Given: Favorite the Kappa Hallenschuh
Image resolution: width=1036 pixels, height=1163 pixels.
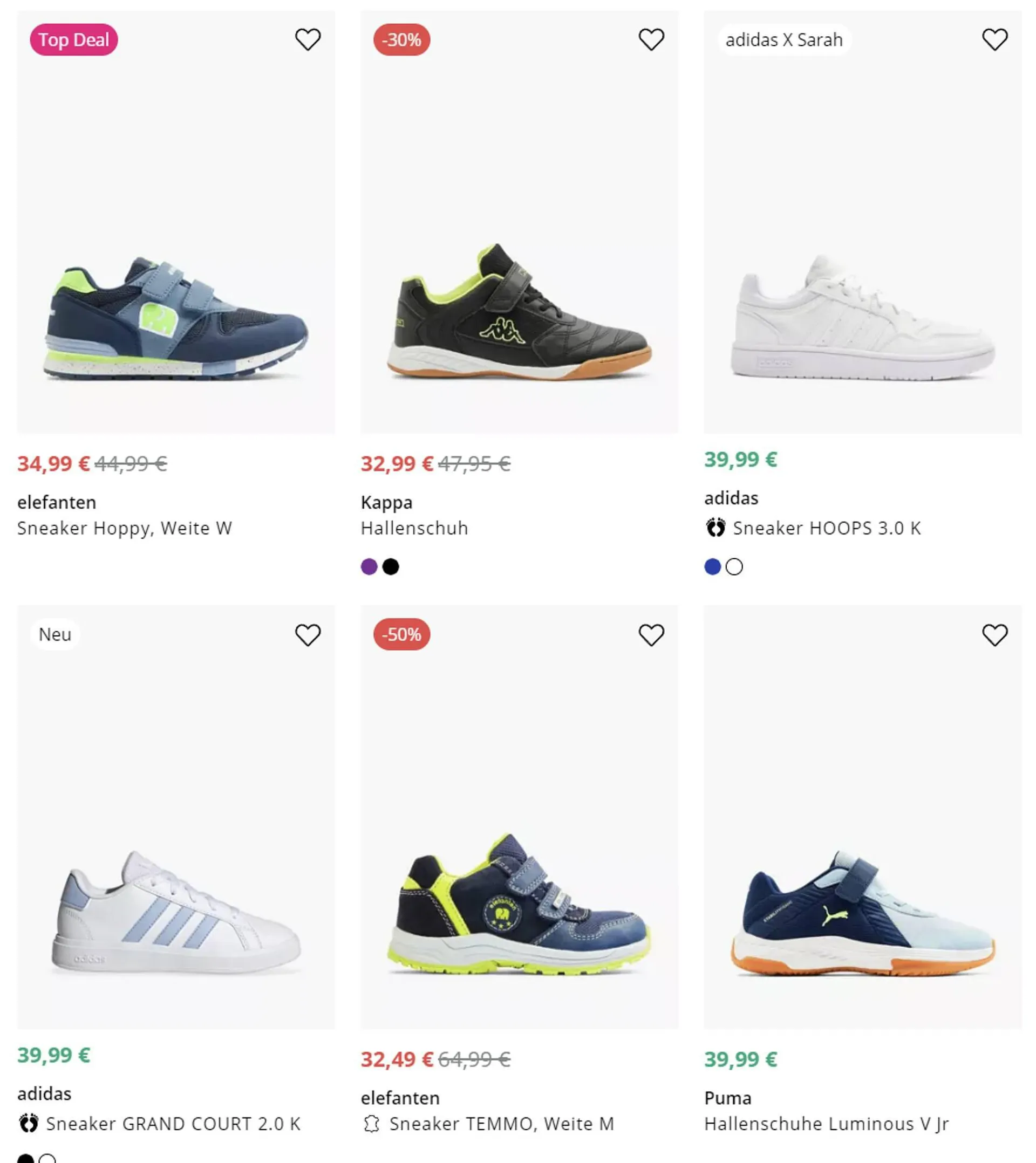Looking at the screenshot, I should [x=651, y=40].
